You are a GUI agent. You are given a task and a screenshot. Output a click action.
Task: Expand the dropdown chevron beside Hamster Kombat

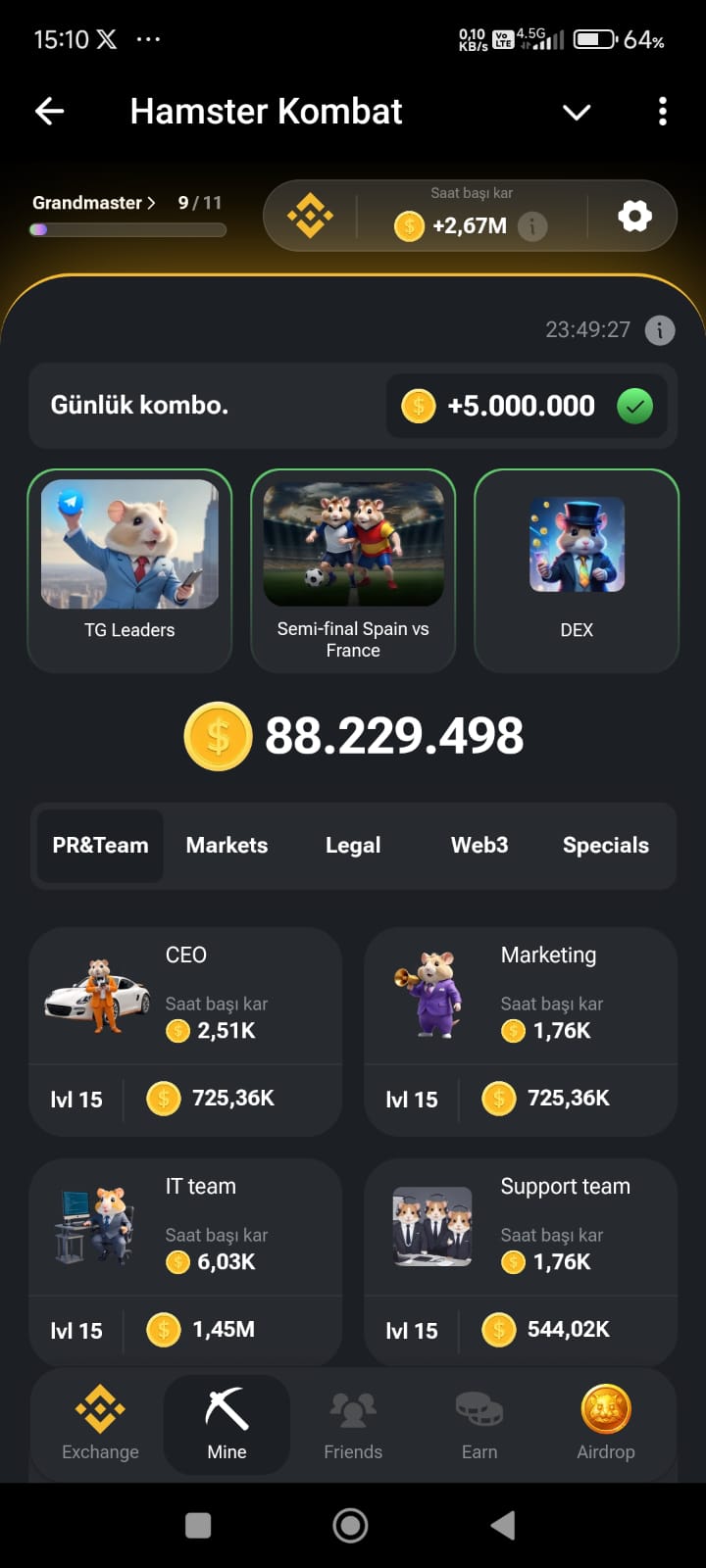[577, 112]
